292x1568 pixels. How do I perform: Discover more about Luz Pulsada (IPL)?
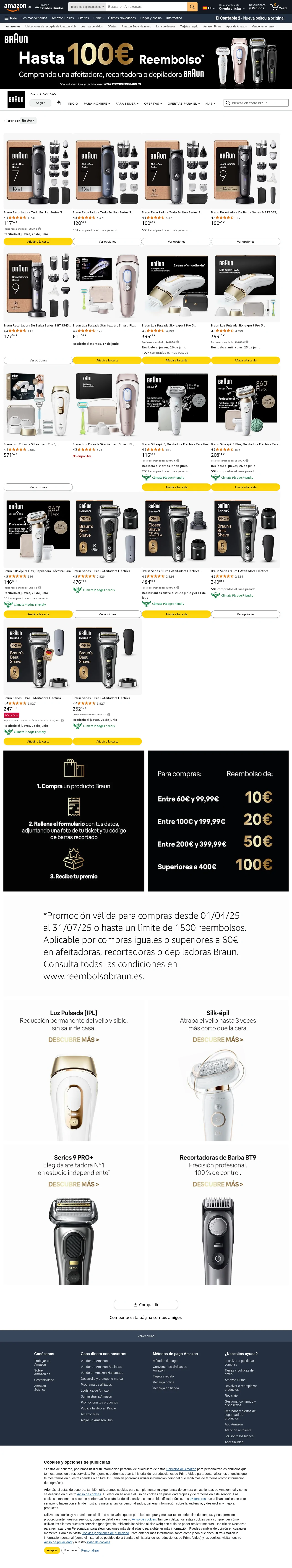73,1040
